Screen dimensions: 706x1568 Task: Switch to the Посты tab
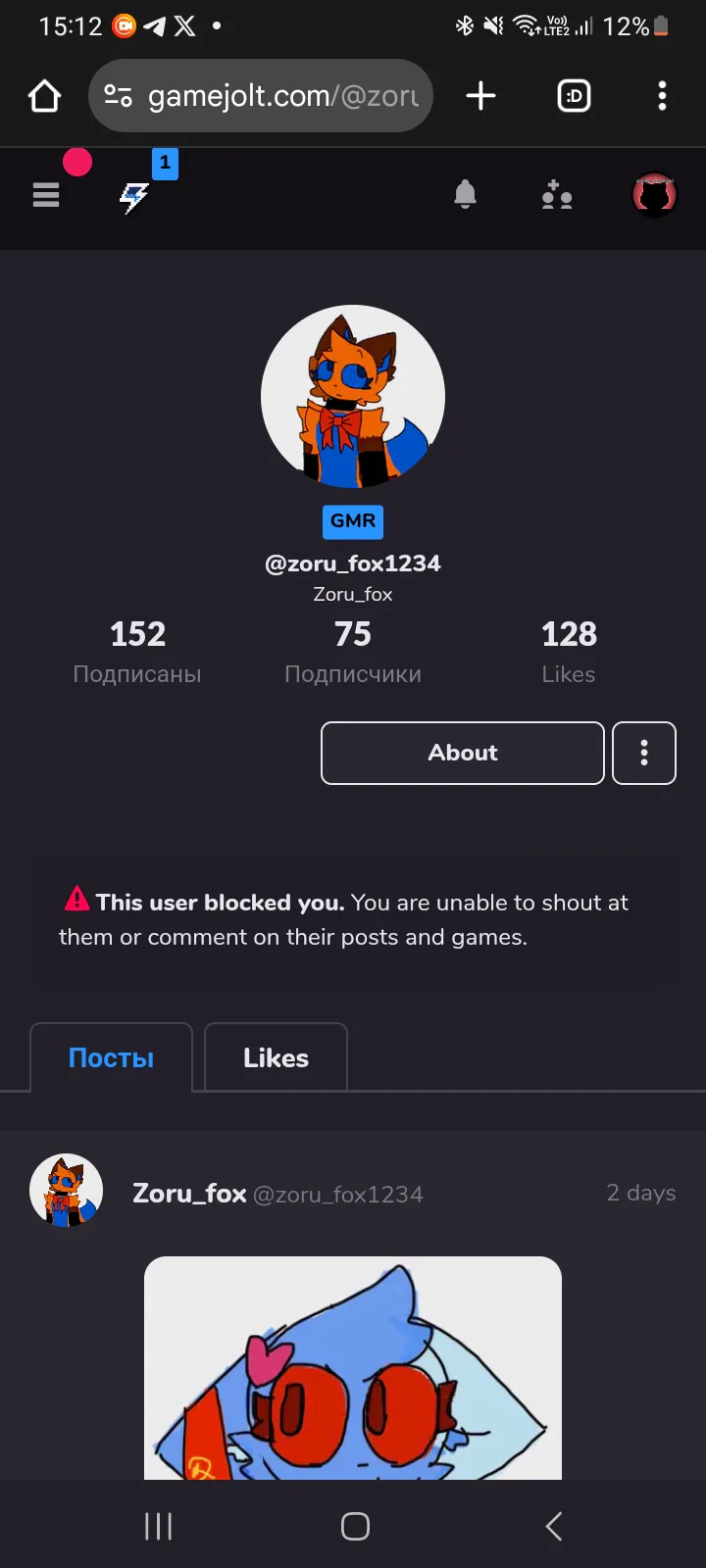[x=111, y=1058]
